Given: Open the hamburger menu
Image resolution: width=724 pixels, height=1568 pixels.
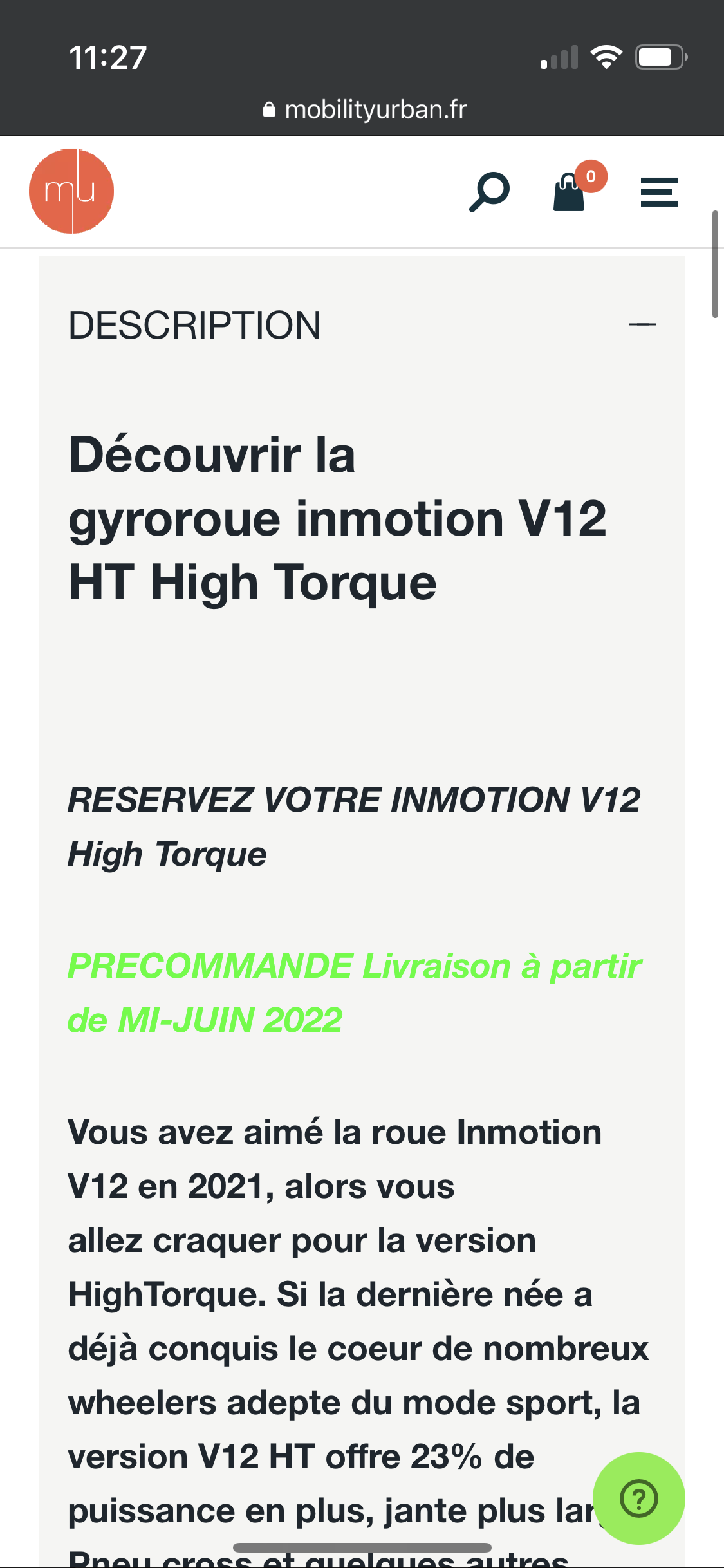Looking at the screenshot, I should pos(659,192).
